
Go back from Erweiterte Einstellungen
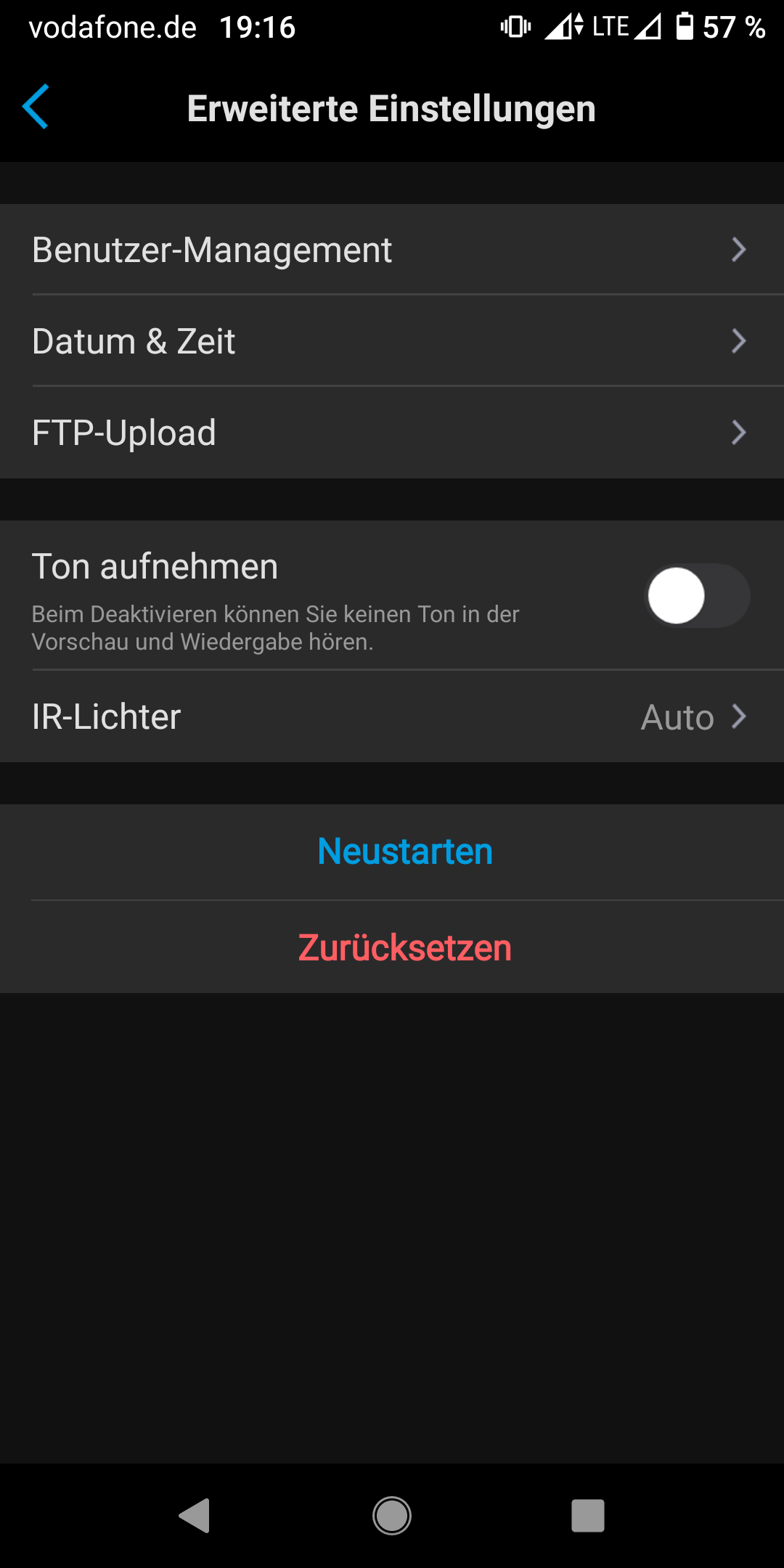coord(36,107)
